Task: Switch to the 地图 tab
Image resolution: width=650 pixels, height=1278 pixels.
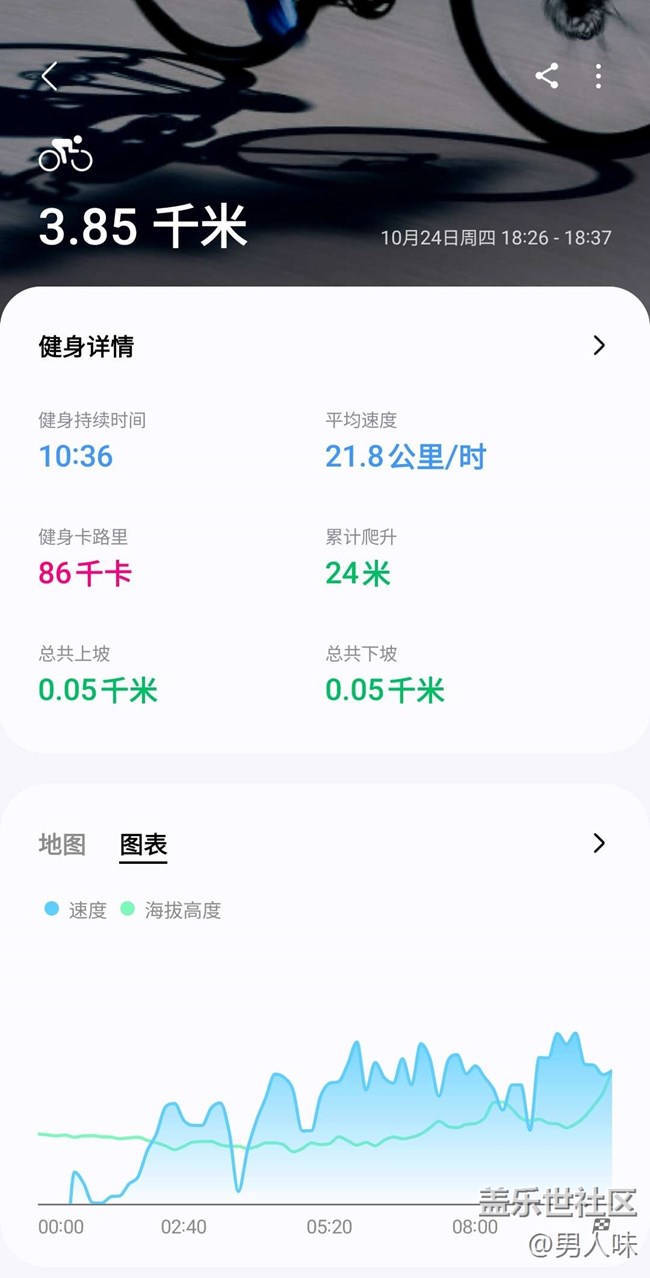Action: [62, 844]
